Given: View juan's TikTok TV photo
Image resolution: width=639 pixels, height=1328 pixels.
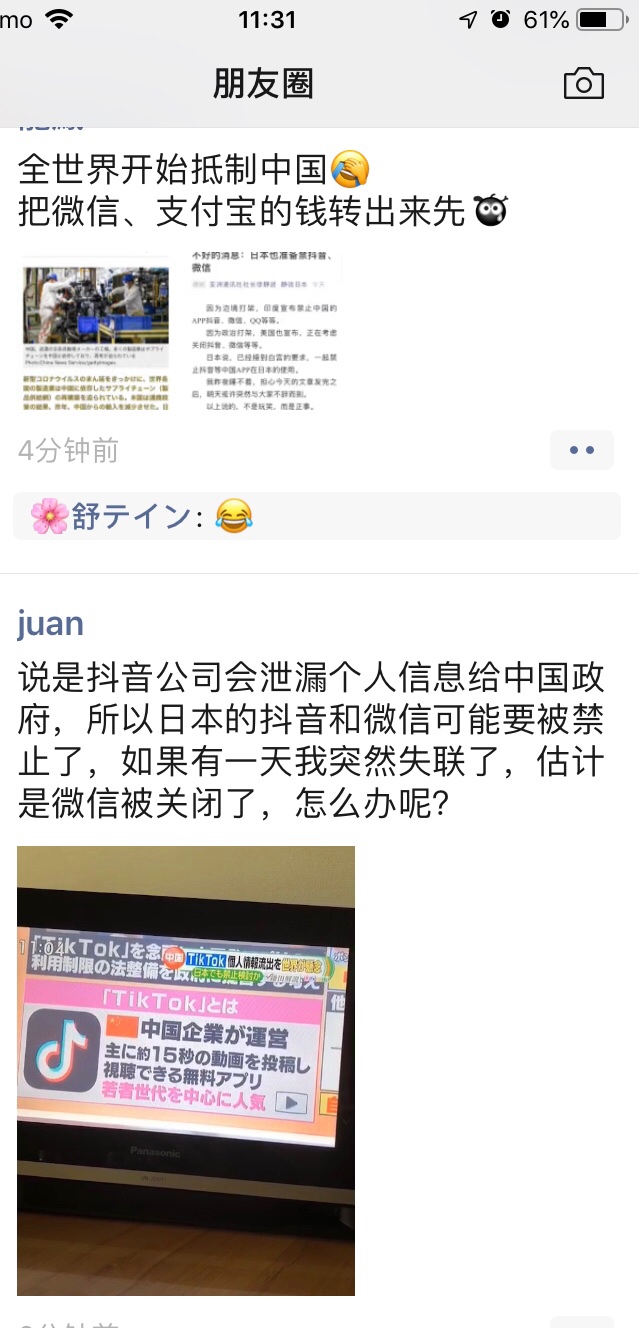Looking at the screenshot, I should (186, 1070).
